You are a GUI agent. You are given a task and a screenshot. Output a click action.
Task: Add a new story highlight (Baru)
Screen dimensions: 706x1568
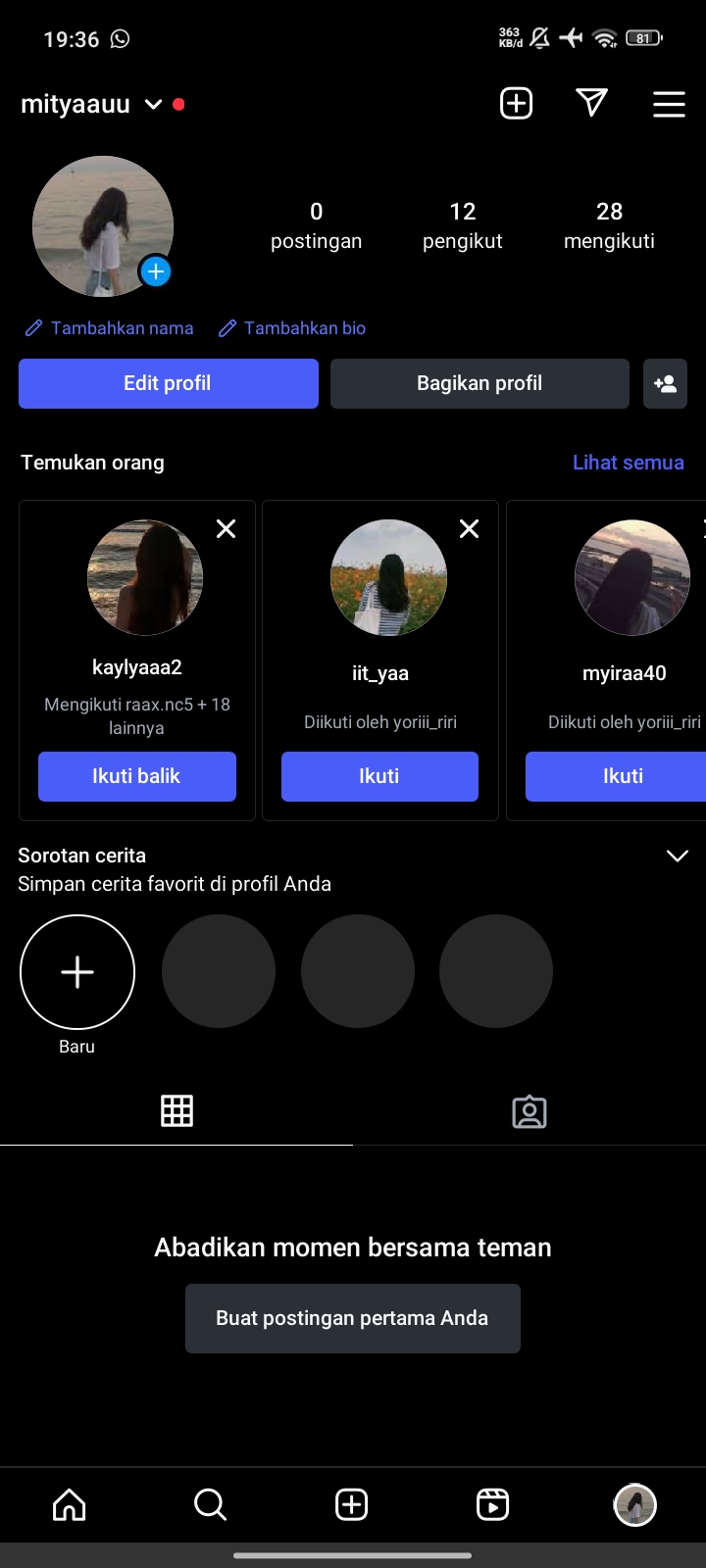tap(77, 972)
